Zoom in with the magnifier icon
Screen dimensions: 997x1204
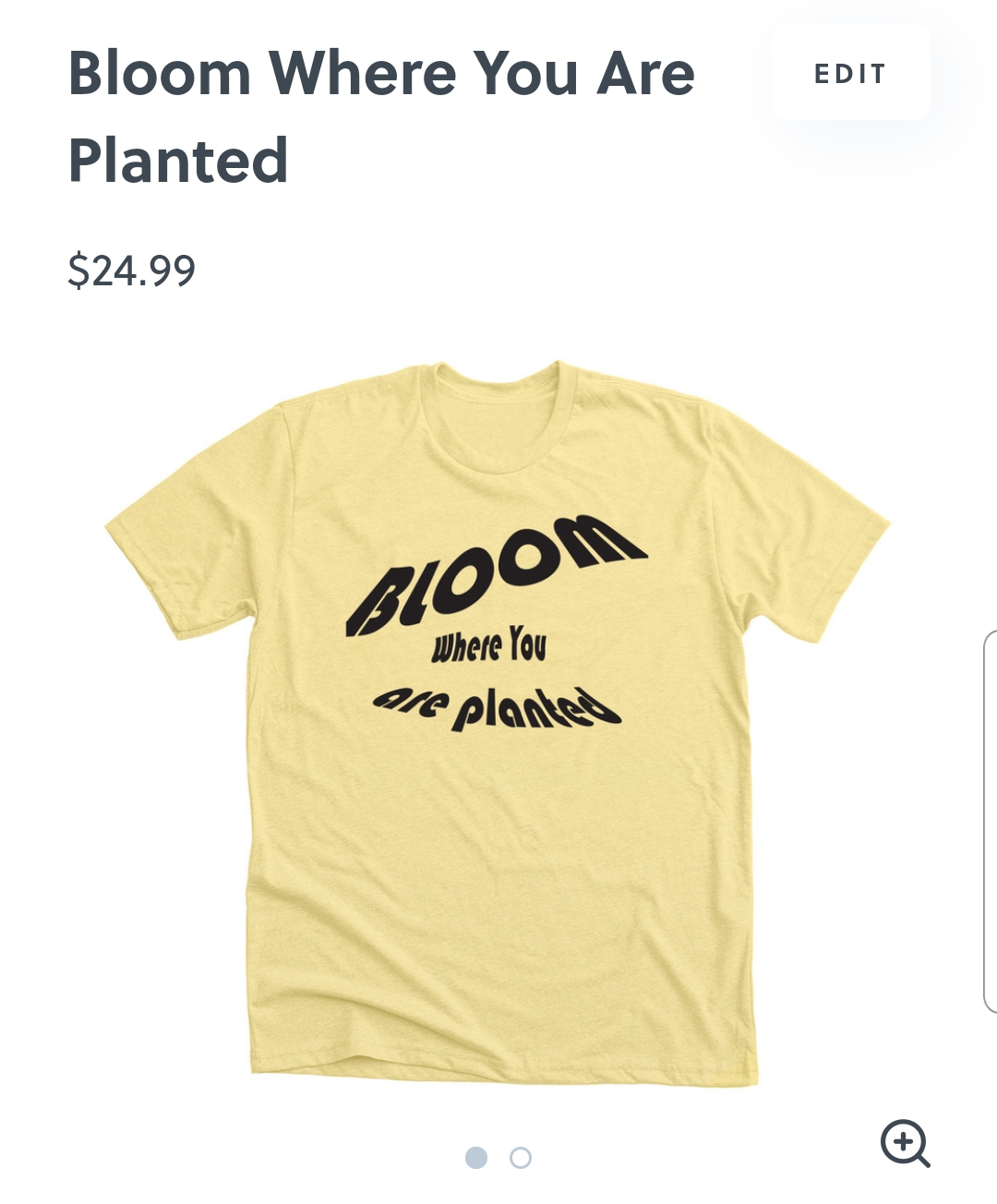pyautogui.click(x=905, y=1143)
